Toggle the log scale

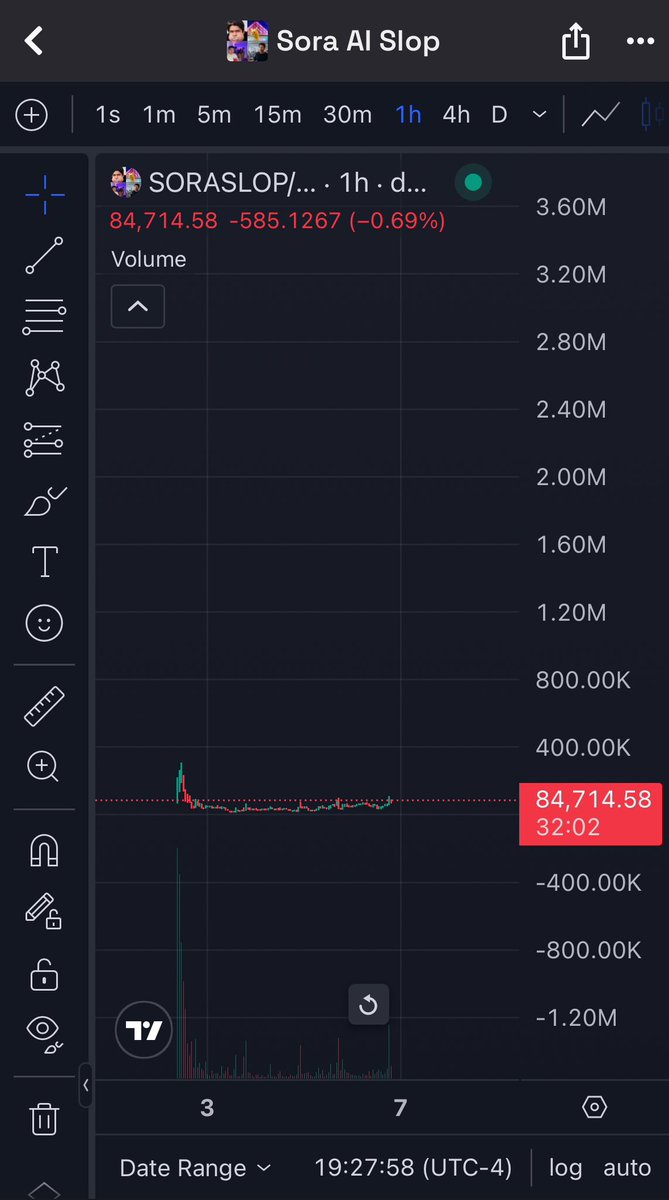[x=565, y=1168]
